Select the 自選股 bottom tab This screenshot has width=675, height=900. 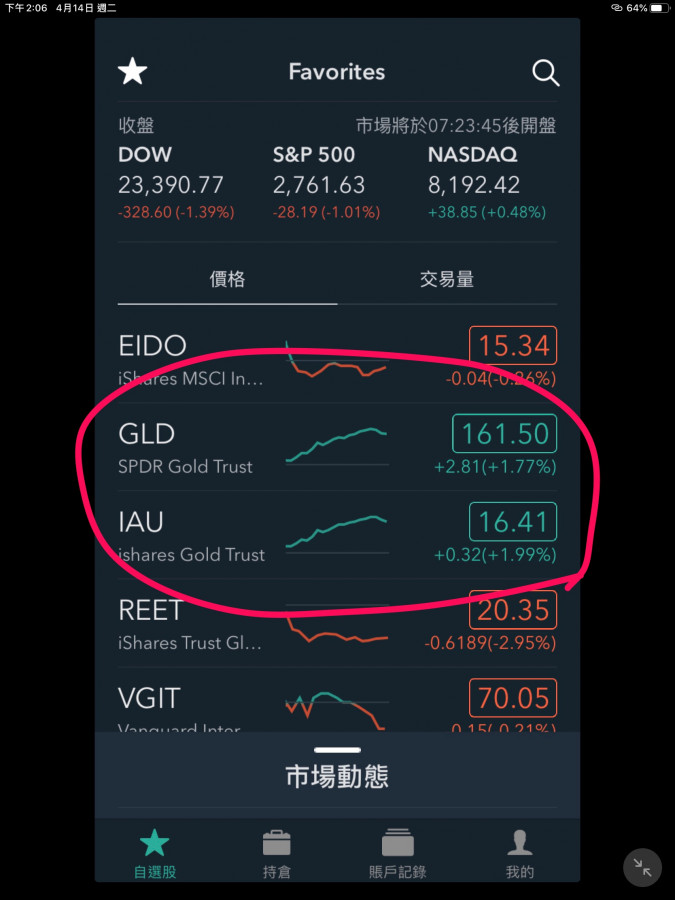pos(155,853)
